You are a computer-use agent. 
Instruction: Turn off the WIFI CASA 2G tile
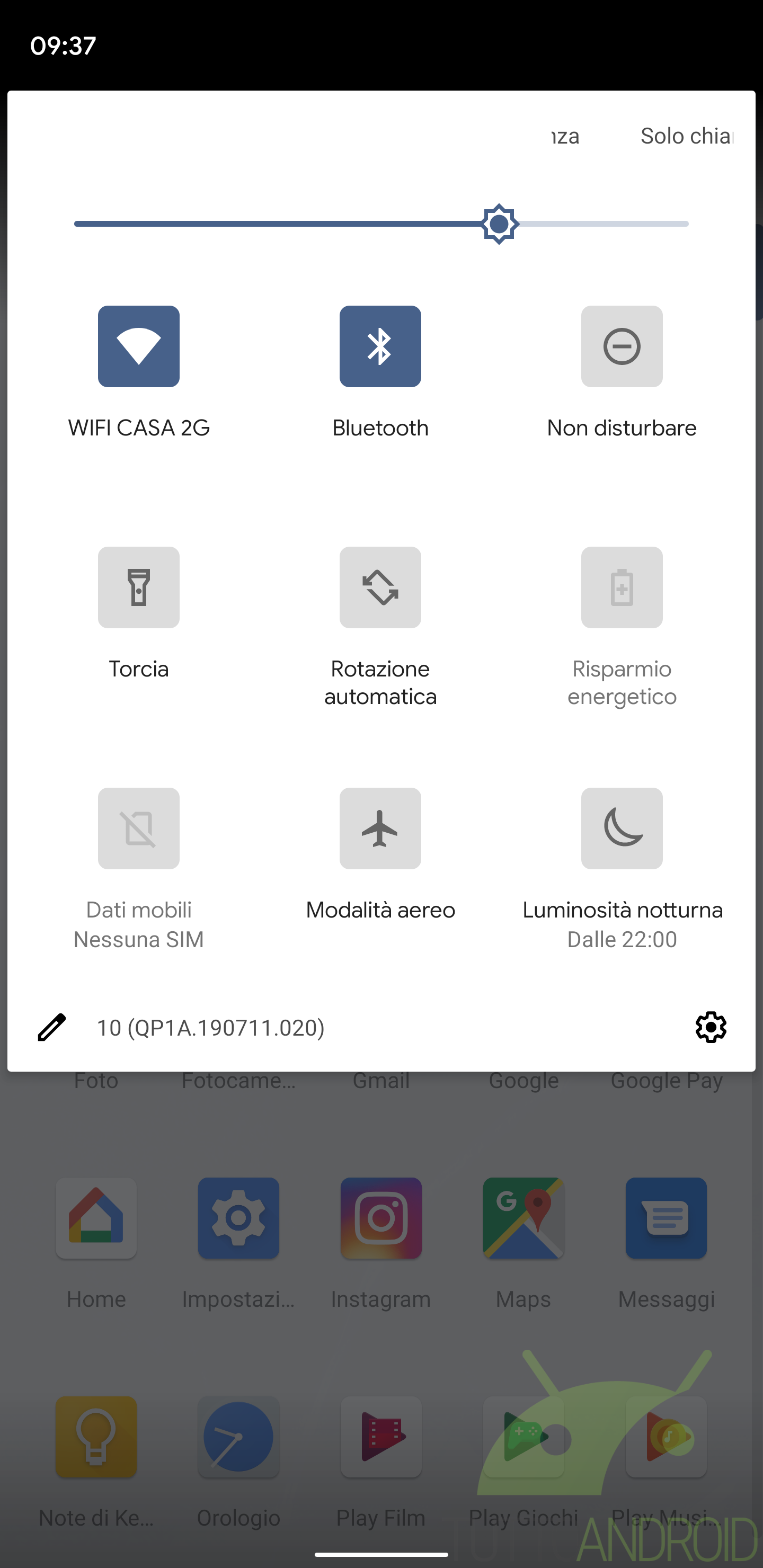[138, 346]
